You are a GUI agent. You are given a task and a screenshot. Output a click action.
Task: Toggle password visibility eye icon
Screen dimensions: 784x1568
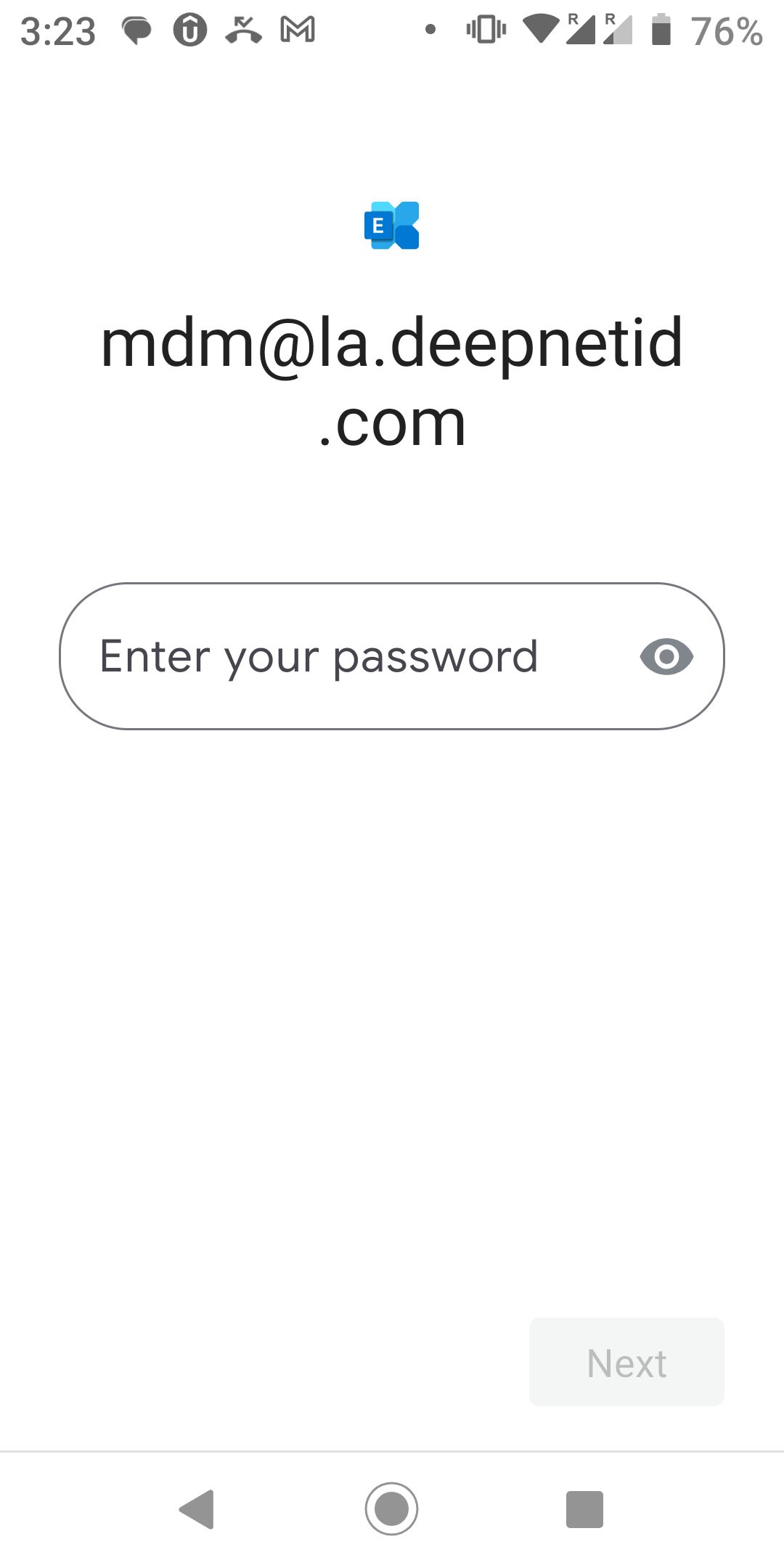pos(666,657)
